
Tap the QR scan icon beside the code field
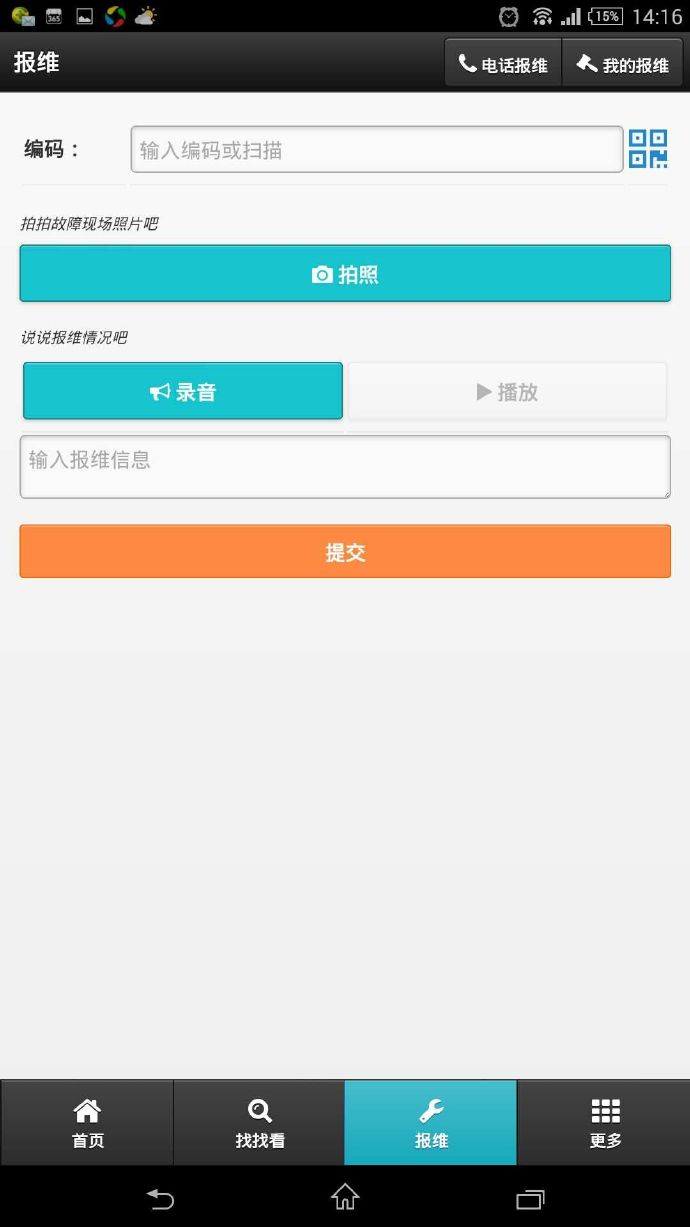(647, 150)
